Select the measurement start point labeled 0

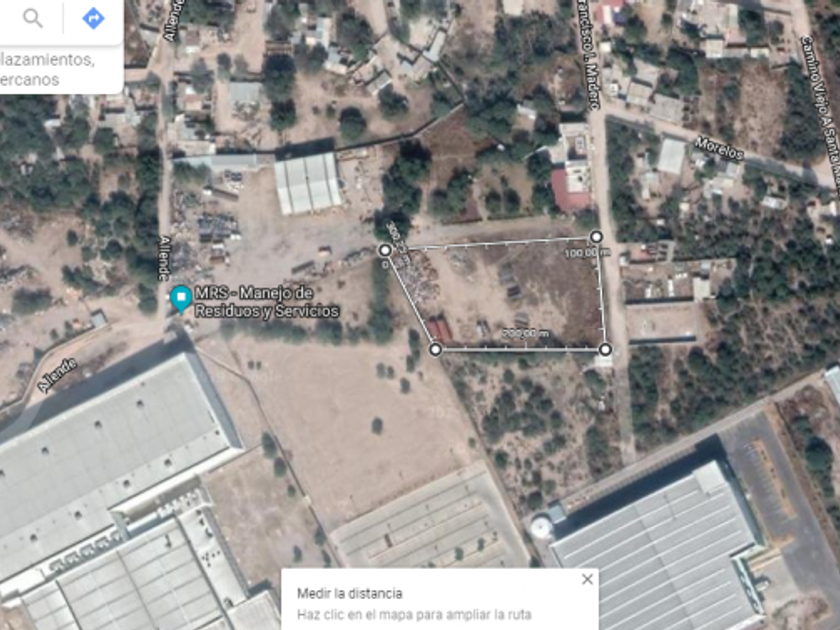[x=385, y=249]
